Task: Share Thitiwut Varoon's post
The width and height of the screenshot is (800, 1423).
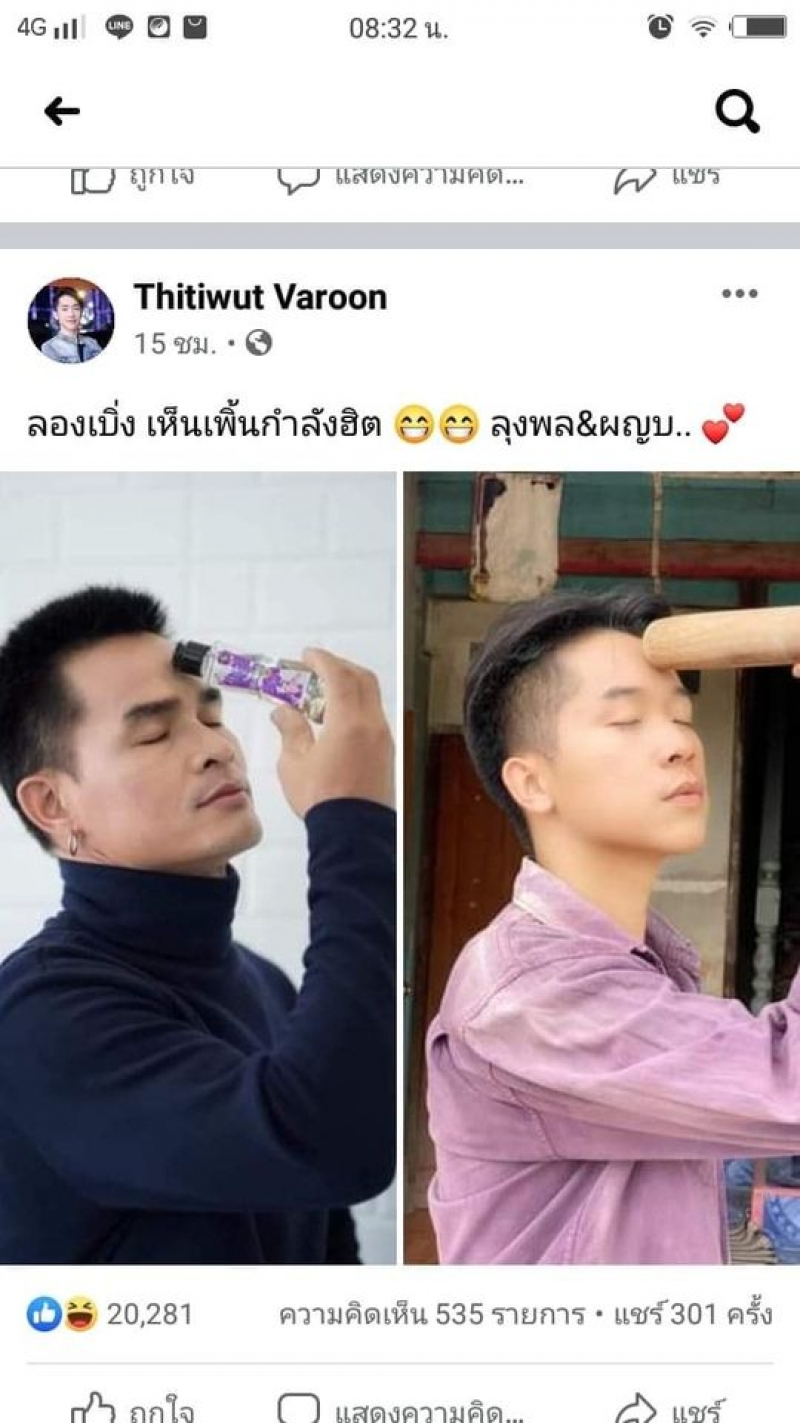Action: tap(665, 1410)
